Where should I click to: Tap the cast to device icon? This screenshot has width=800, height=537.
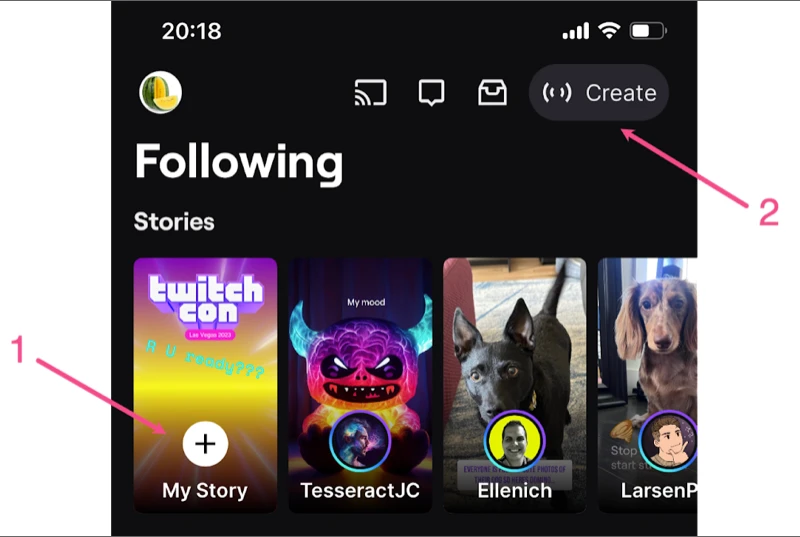[x=370, y=93]
